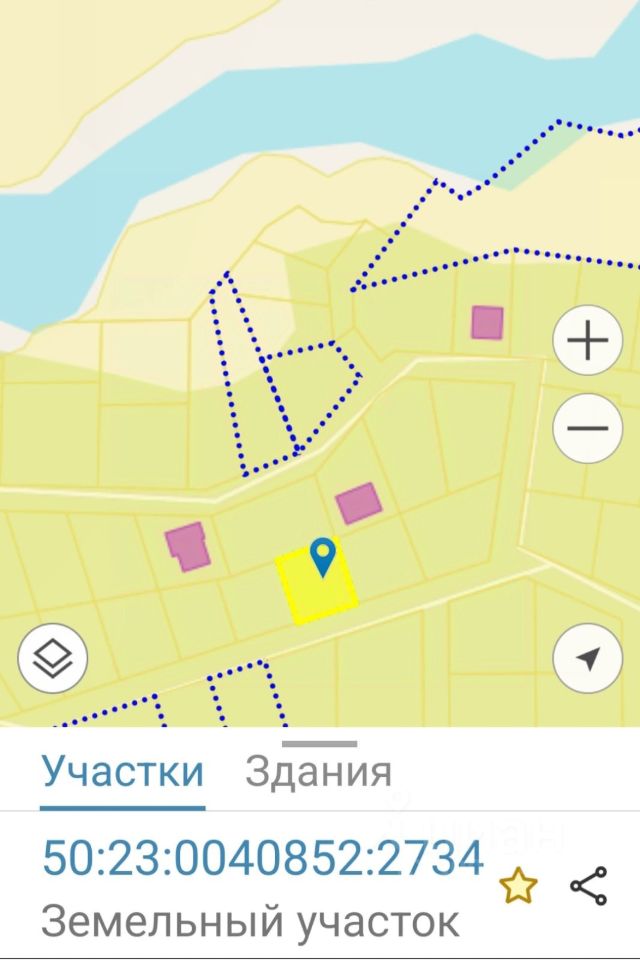
Task: Center map on my location
Action: pos(588,659)
